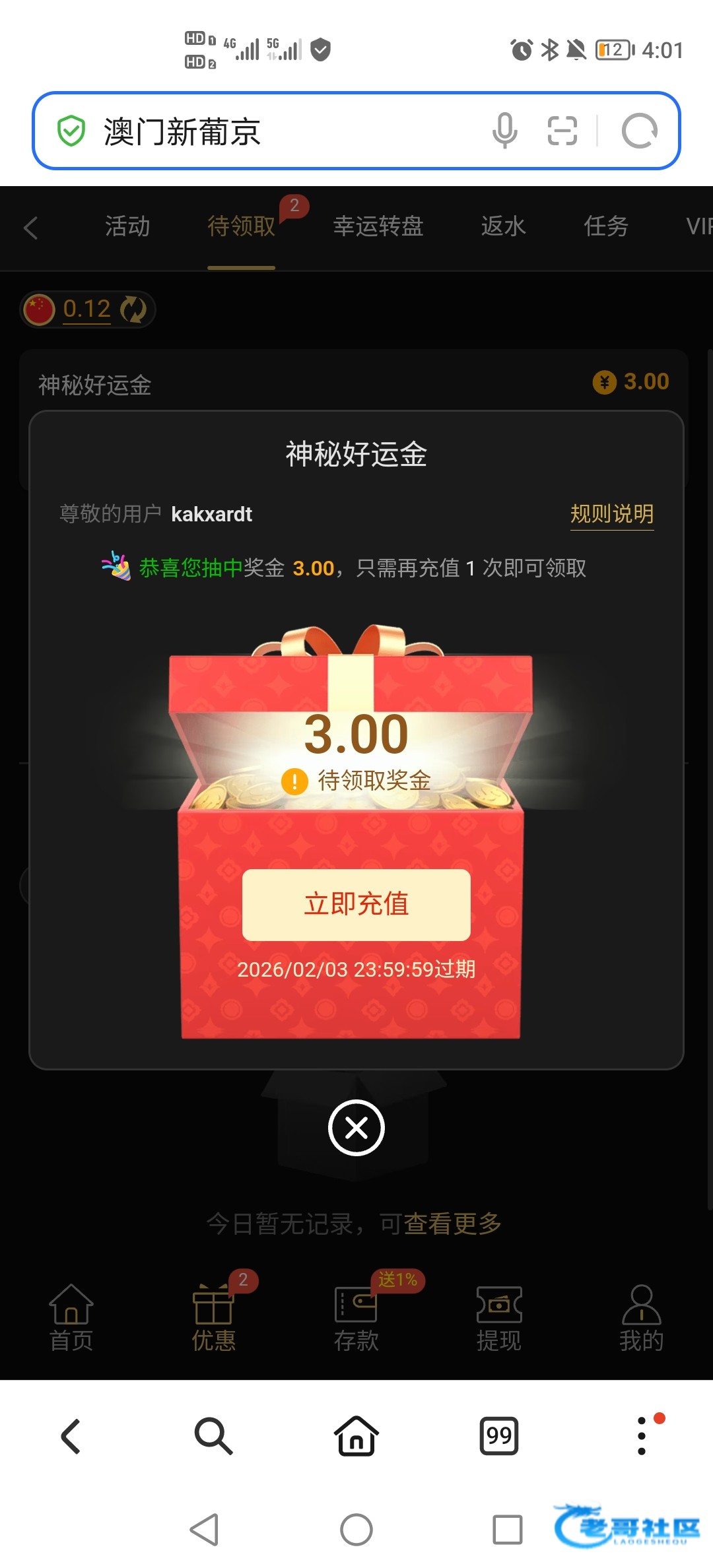Tap the 立即充值 recharge button
Screen dimensions: 713x1568
pyautogui.click(x=356, y=904)
